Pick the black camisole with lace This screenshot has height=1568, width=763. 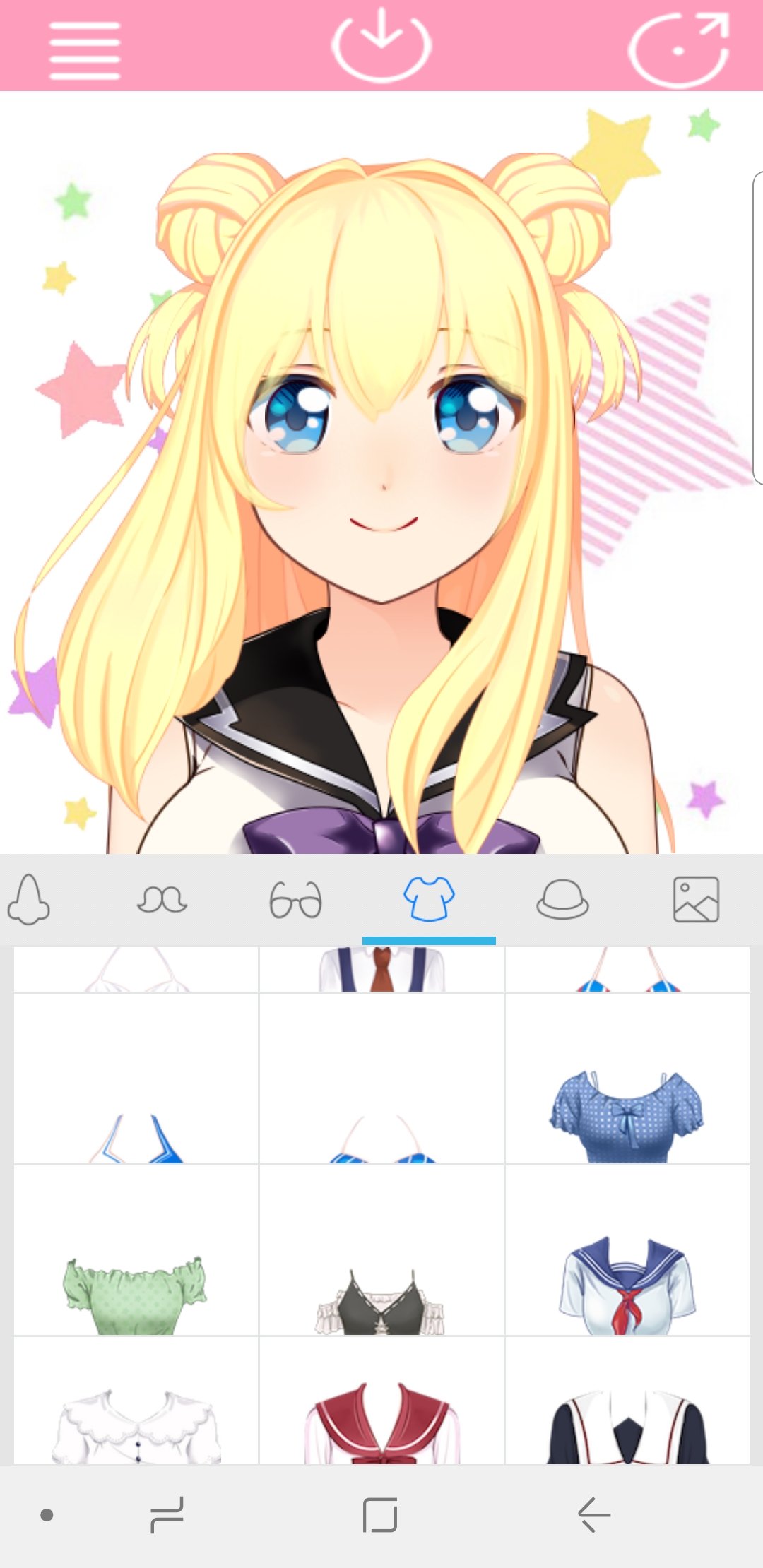pyautogui.click(x=381, y=1250)
